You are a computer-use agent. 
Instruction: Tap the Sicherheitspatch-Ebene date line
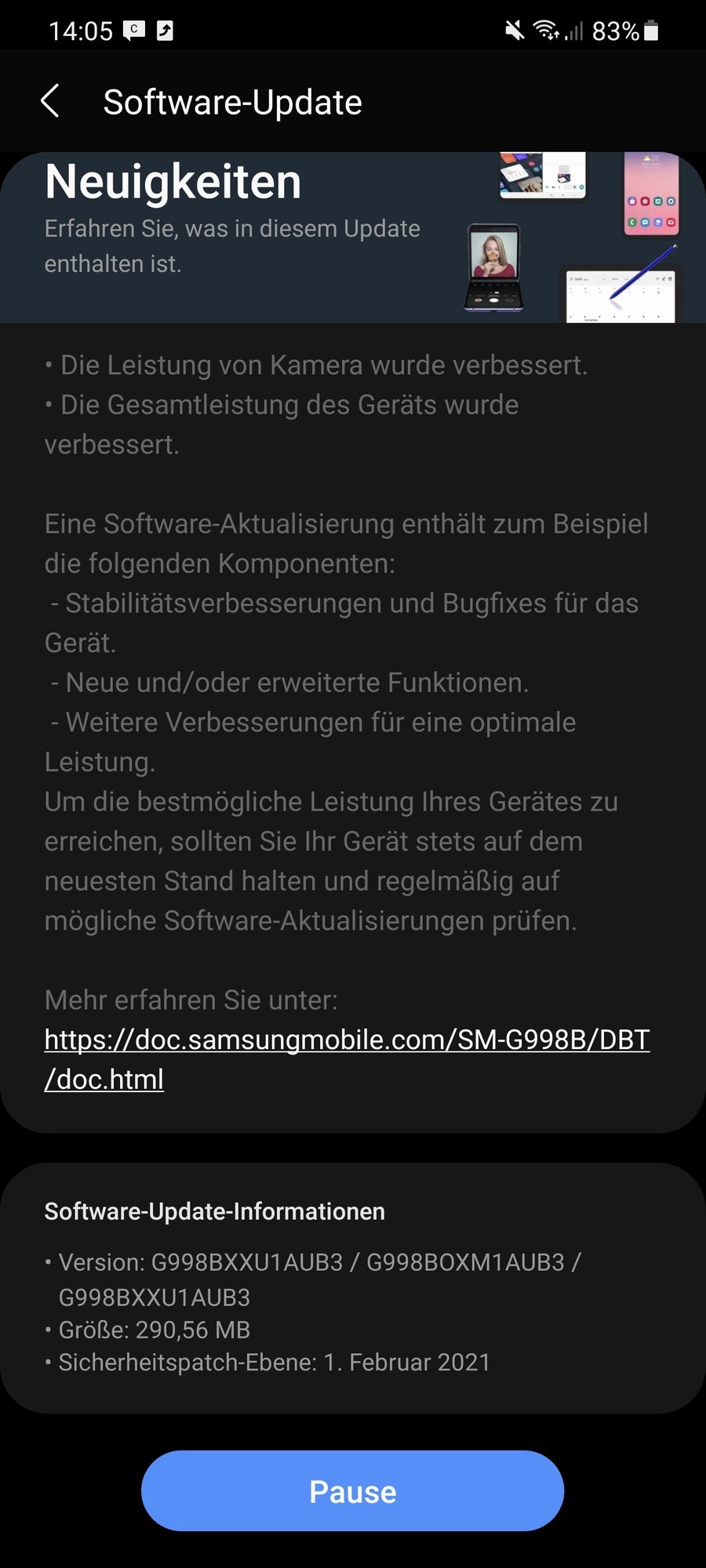tap(267, 1363)
